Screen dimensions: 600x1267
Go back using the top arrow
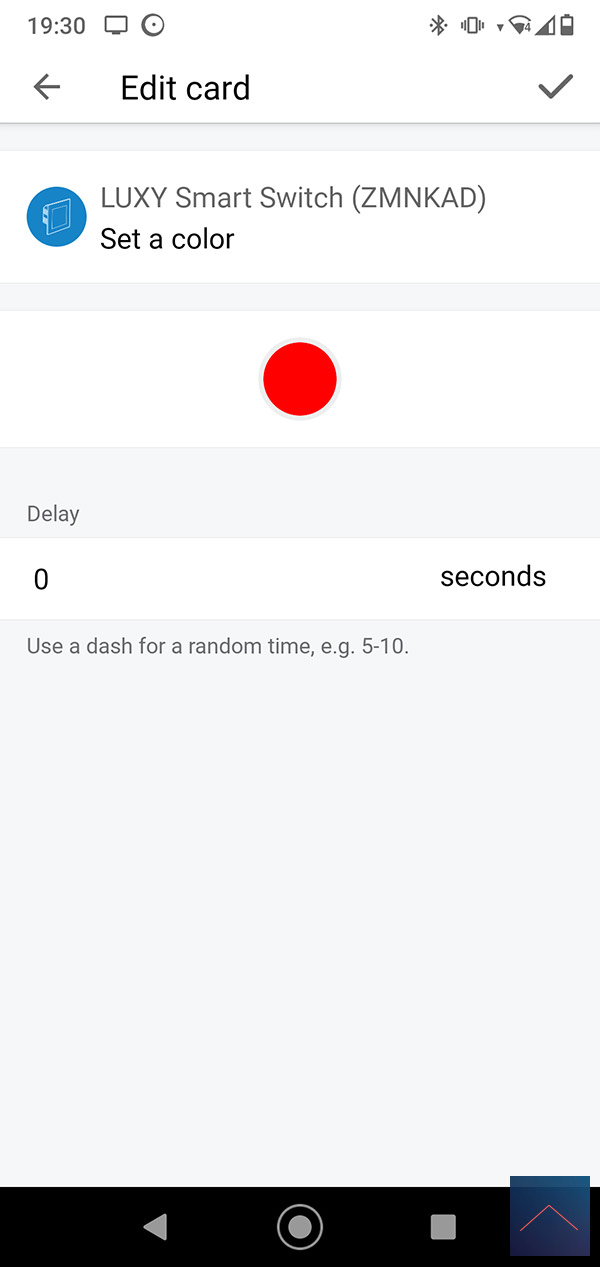point(47,87)
